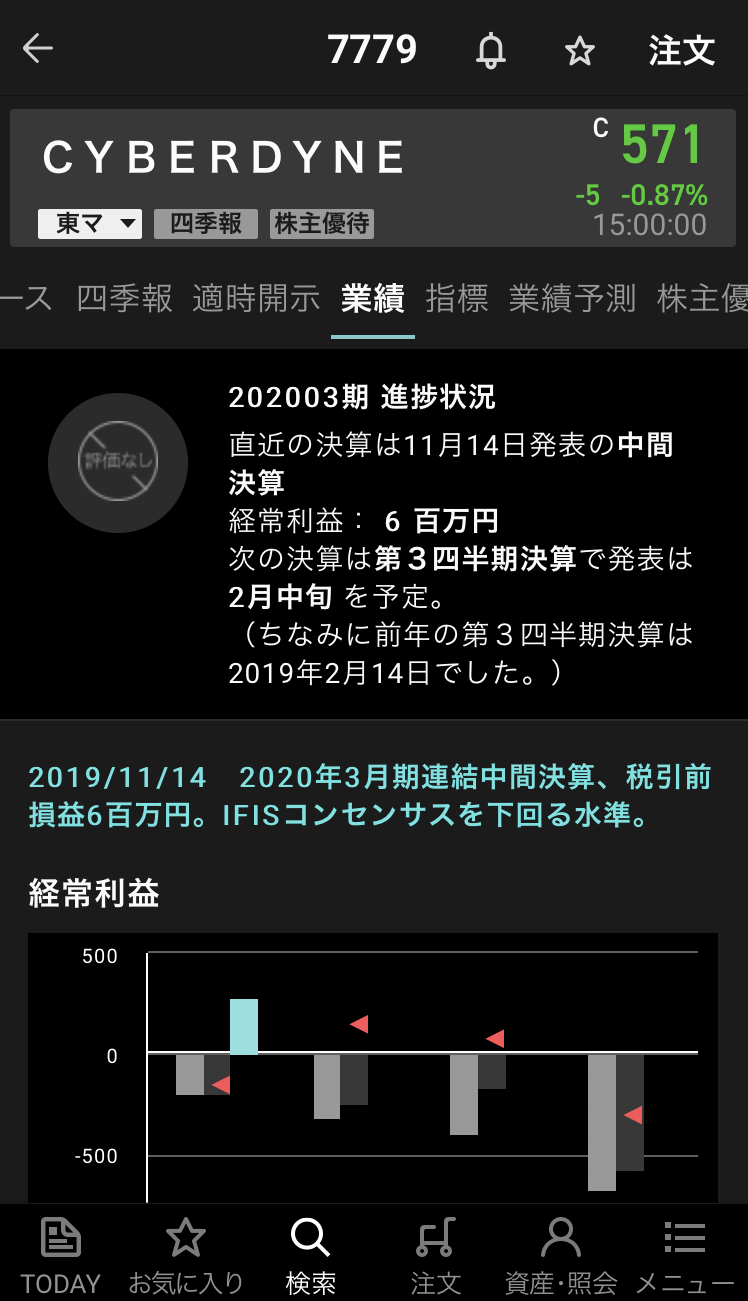Open the 株主優待 chip under CYBERDYNE
The height and width of the screenshot is (1301, 748).
(x=322, y=223)
